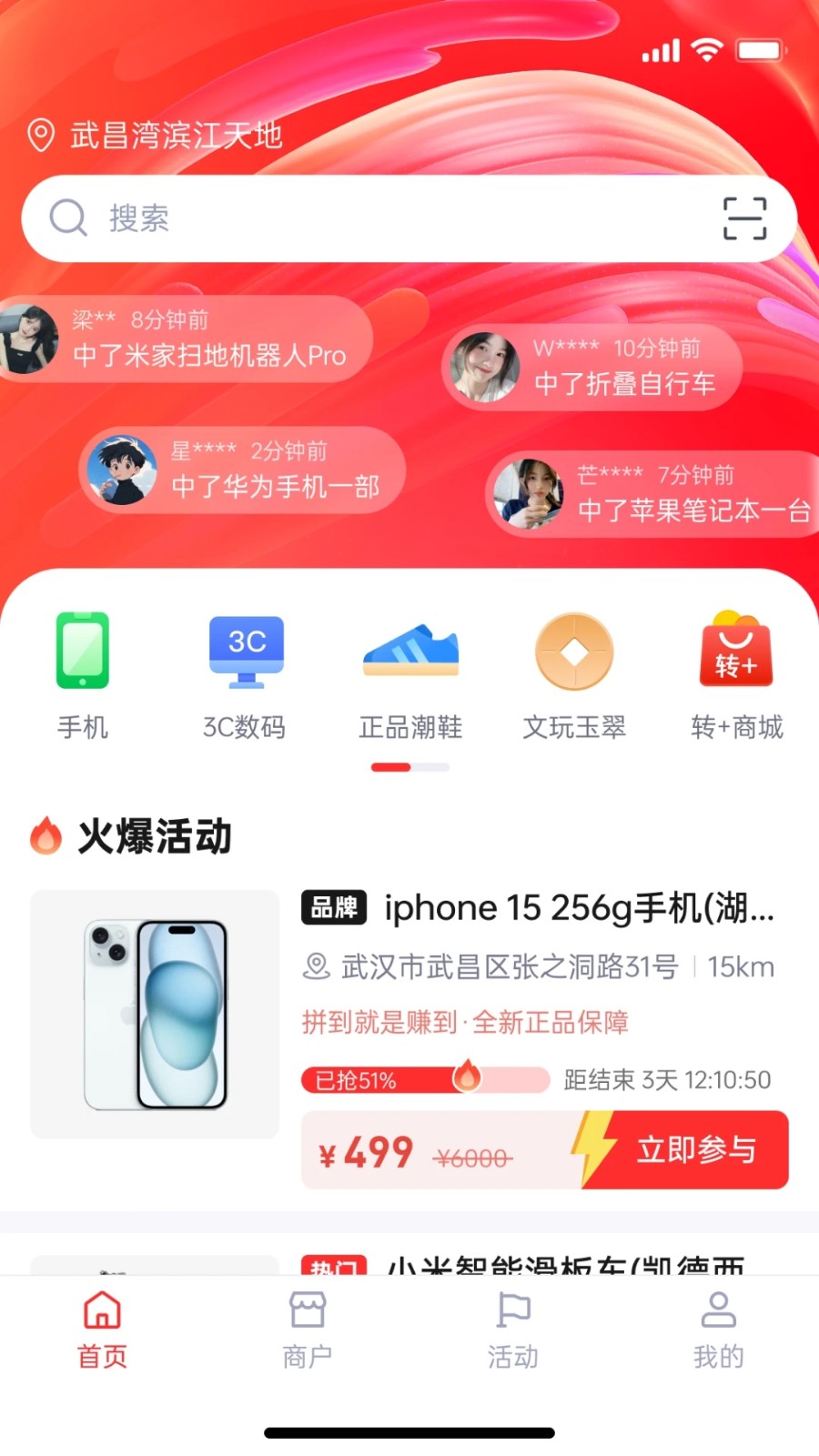819x1456 pixels.
Task: Tap 立即参与 for iPhone 15 deal
Action: (x=684, y=1149)
